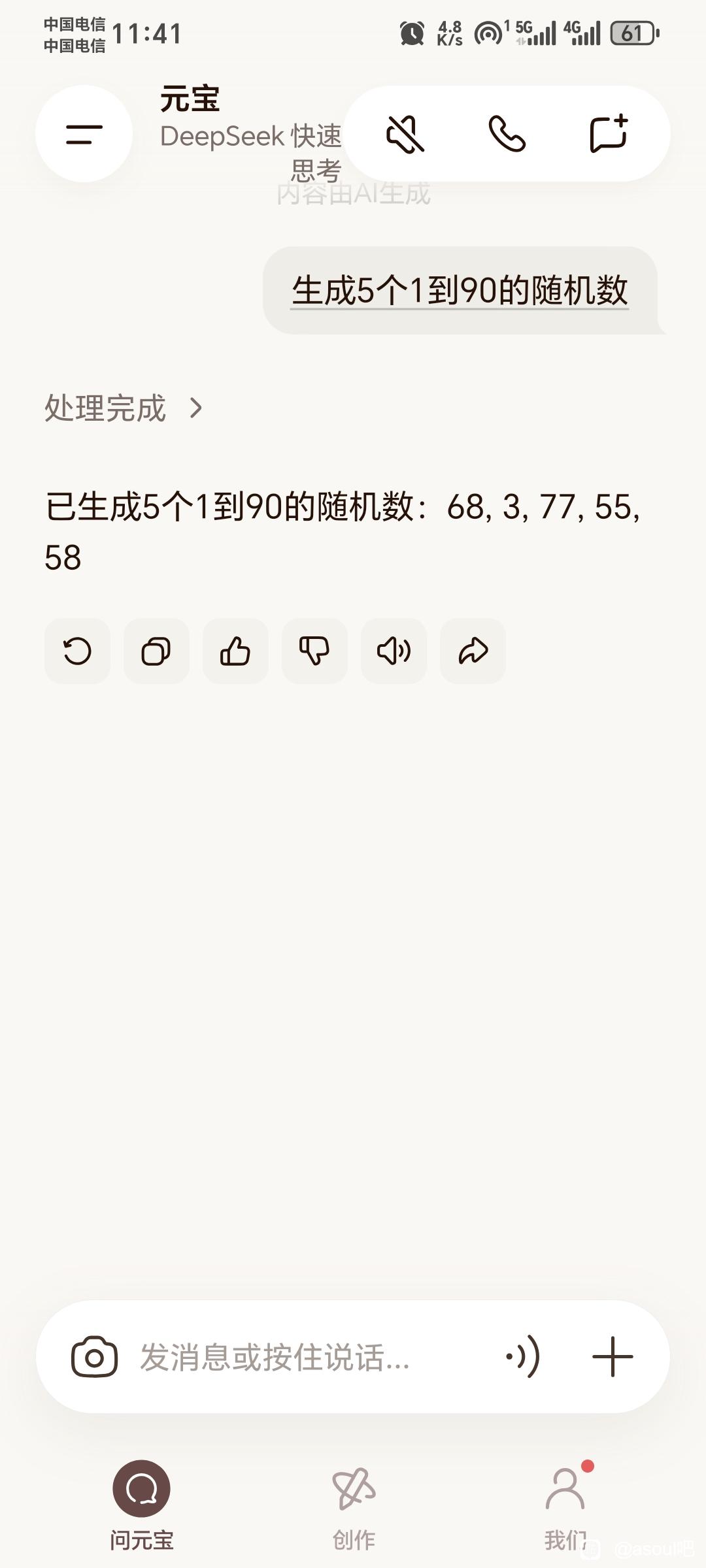Read the answer aloud
The image size is (706, 1568).
pyautogui.click(x=394, y=651)
